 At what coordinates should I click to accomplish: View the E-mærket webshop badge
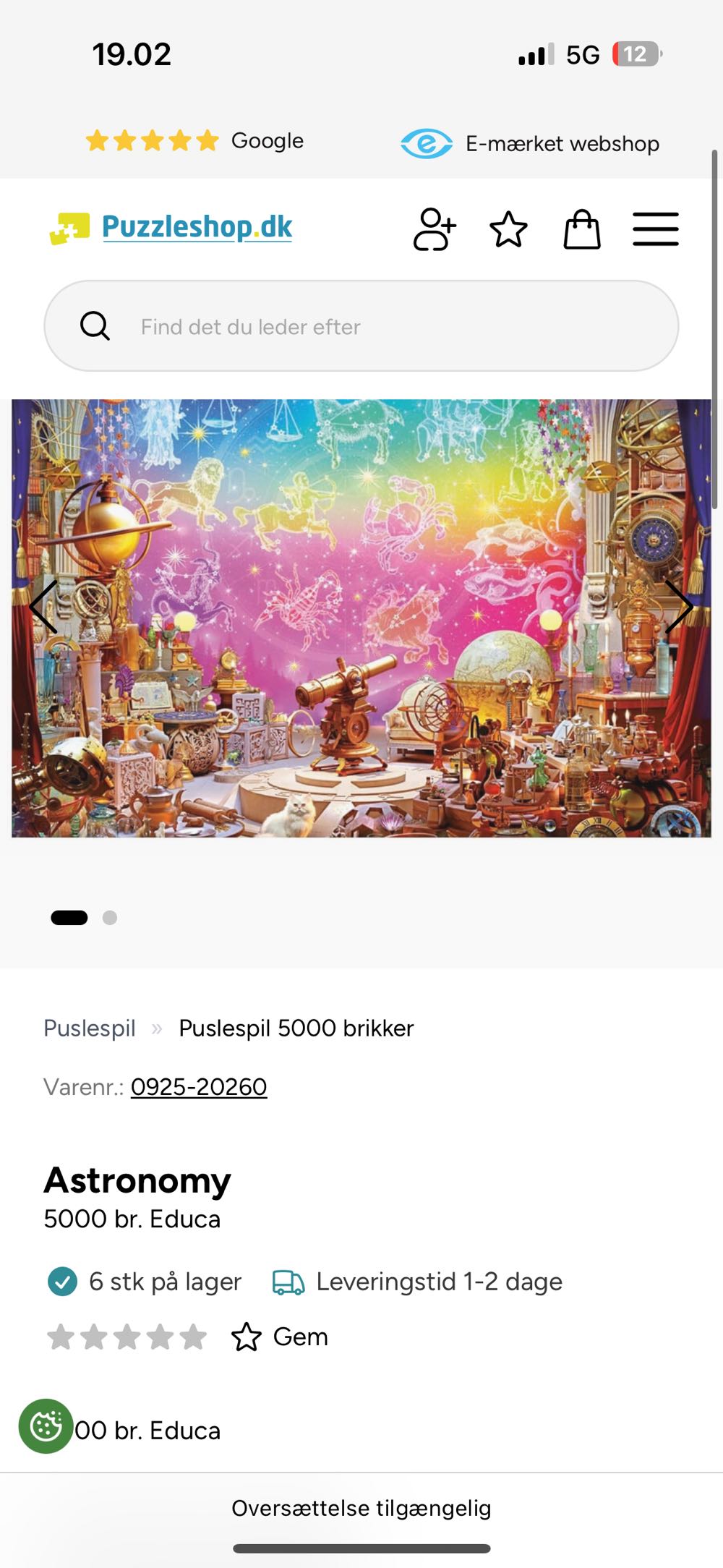click(x=531, y=143)
